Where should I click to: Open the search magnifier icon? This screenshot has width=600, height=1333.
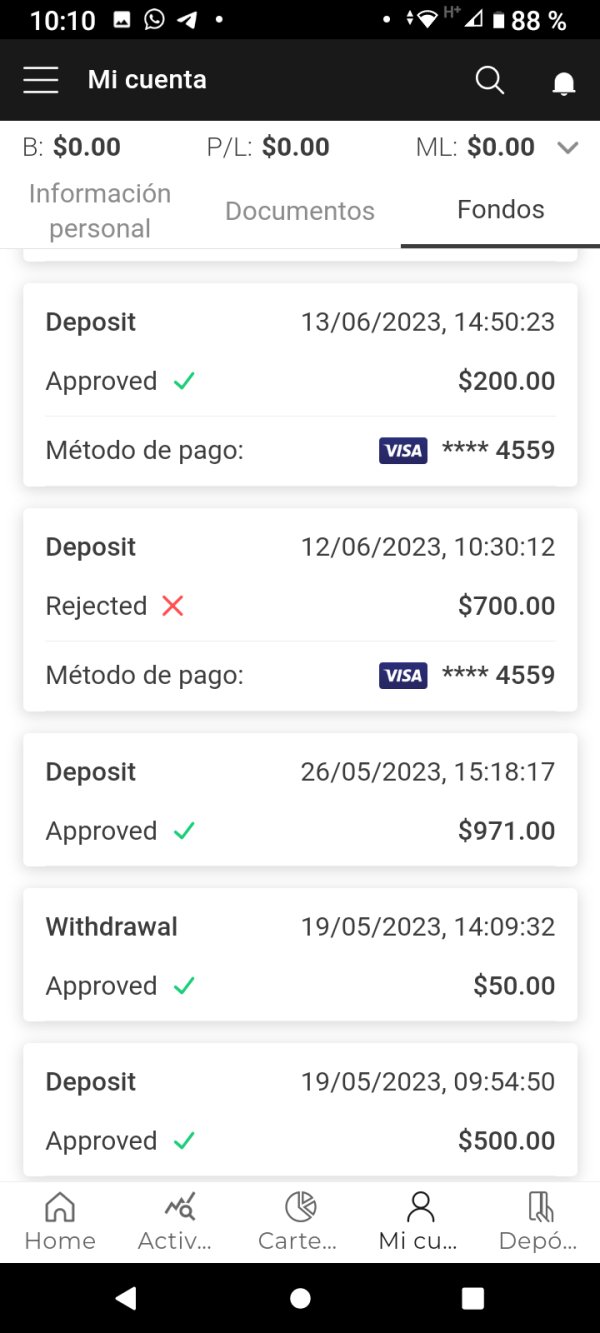pos(490,80)
